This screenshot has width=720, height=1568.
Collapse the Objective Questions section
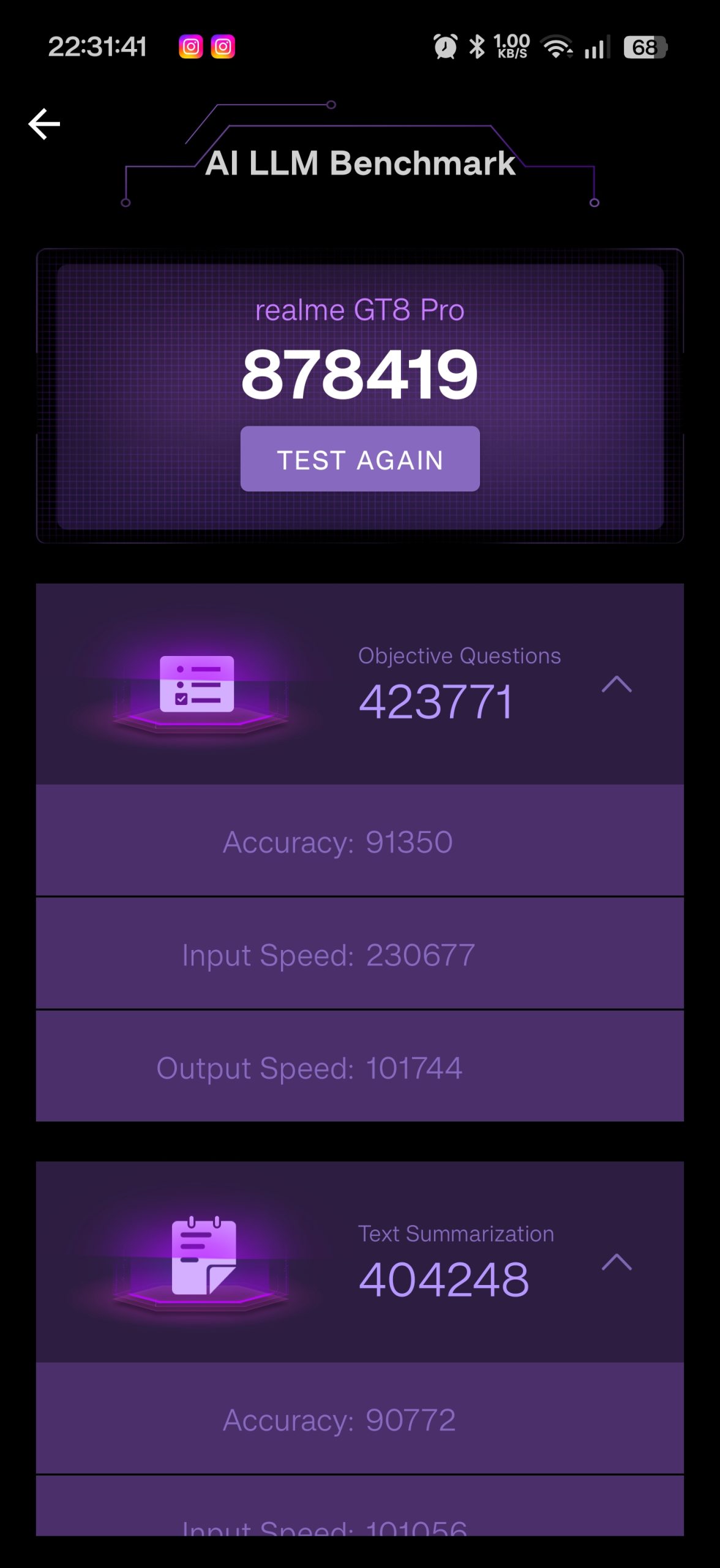(617, 684)
